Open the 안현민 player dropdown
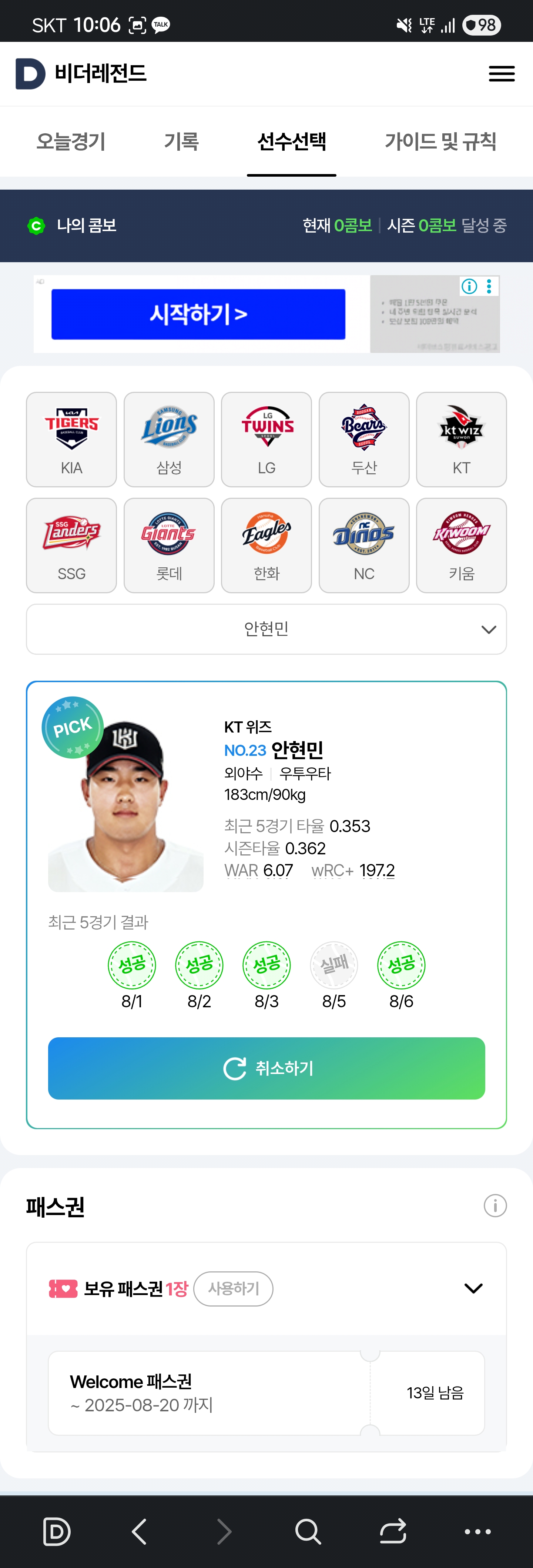Viewport: 533px width, 1568px height. [x=266, y=629]
